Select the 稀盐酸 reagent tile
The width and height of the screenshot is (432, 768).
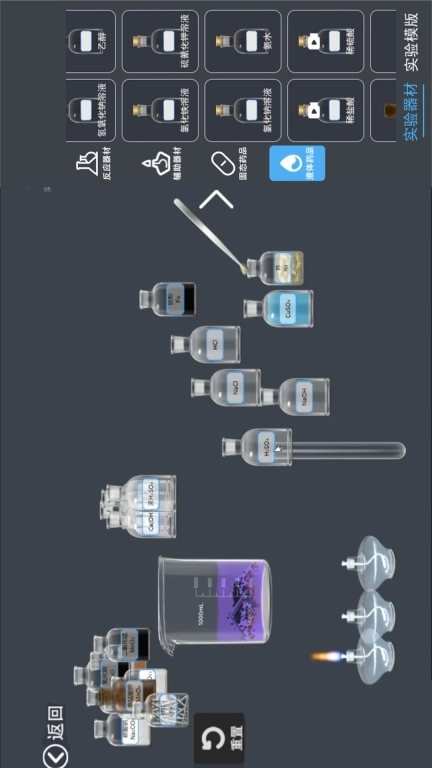pos(326,111)
